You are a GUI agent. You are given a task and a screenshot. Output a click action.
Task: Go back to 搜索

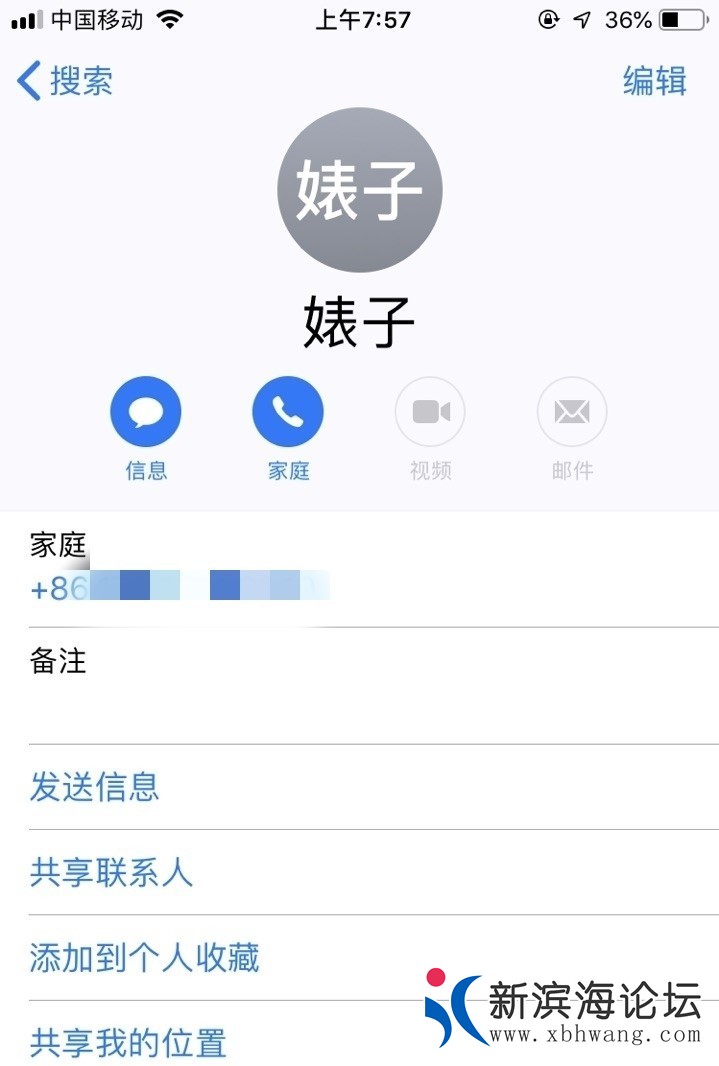pos(66,81)
